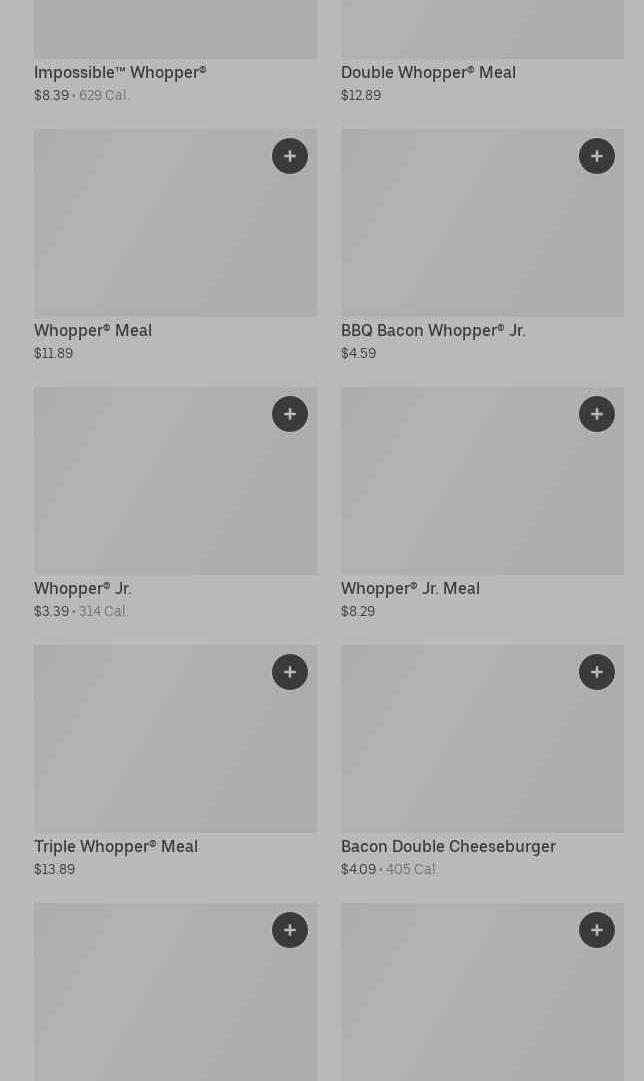644x1081 pixels.
Task: Open the Double Whopper Meal item
Action: click(x=428, y=72)
